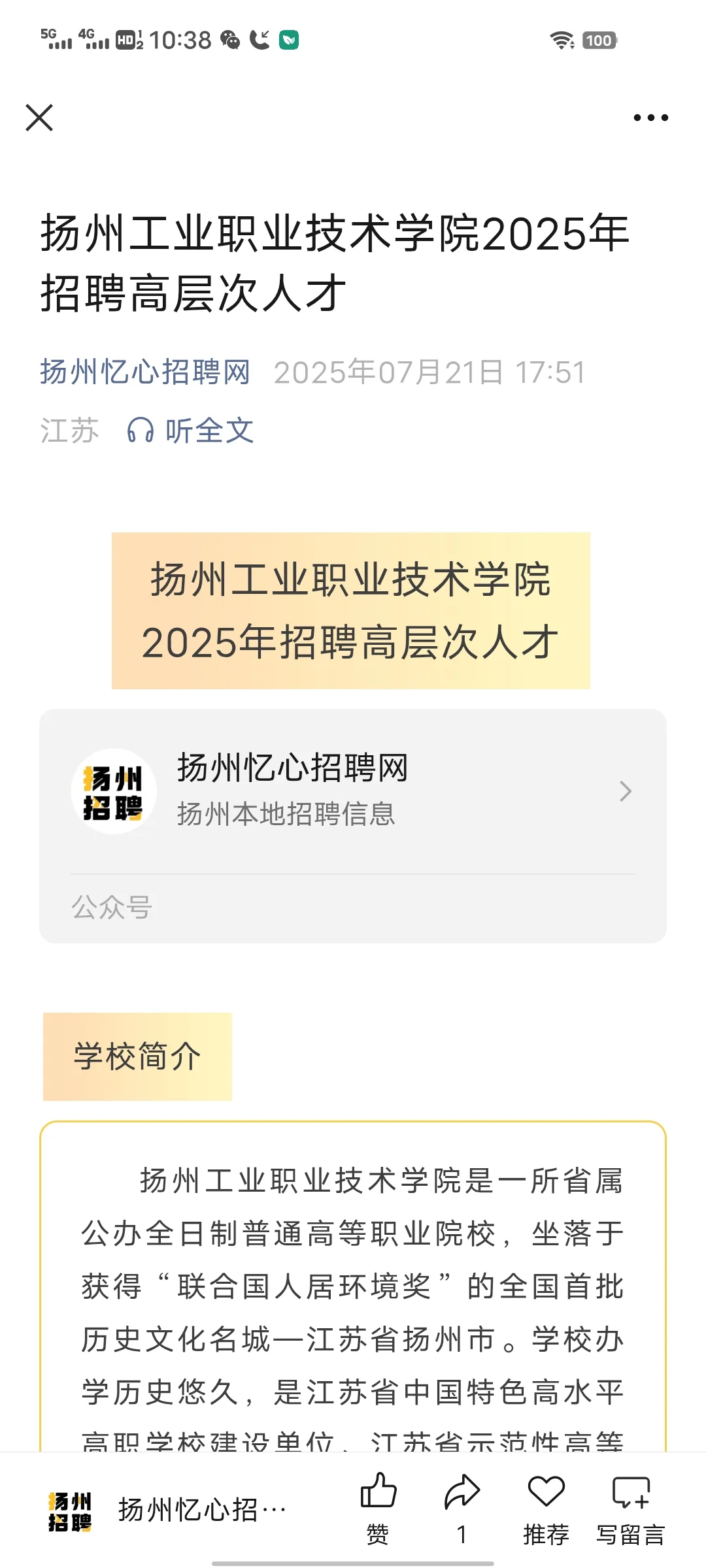Open the 扬州忆心招… account in the bottom bar
This screenshot has width=706, height=1568.
(x=167, y=1510)
